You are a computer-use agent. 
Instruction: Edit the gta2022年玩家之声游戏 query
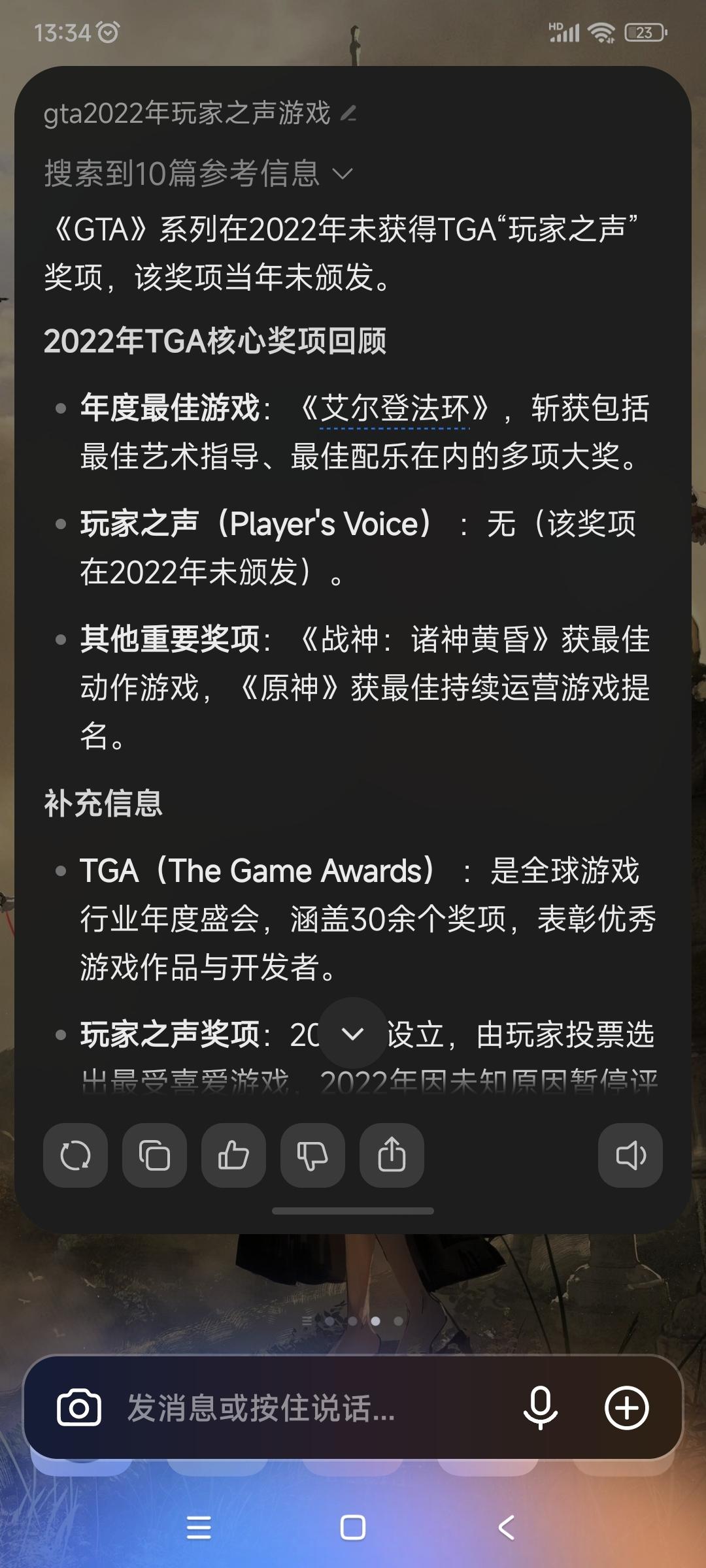[349, 114]
